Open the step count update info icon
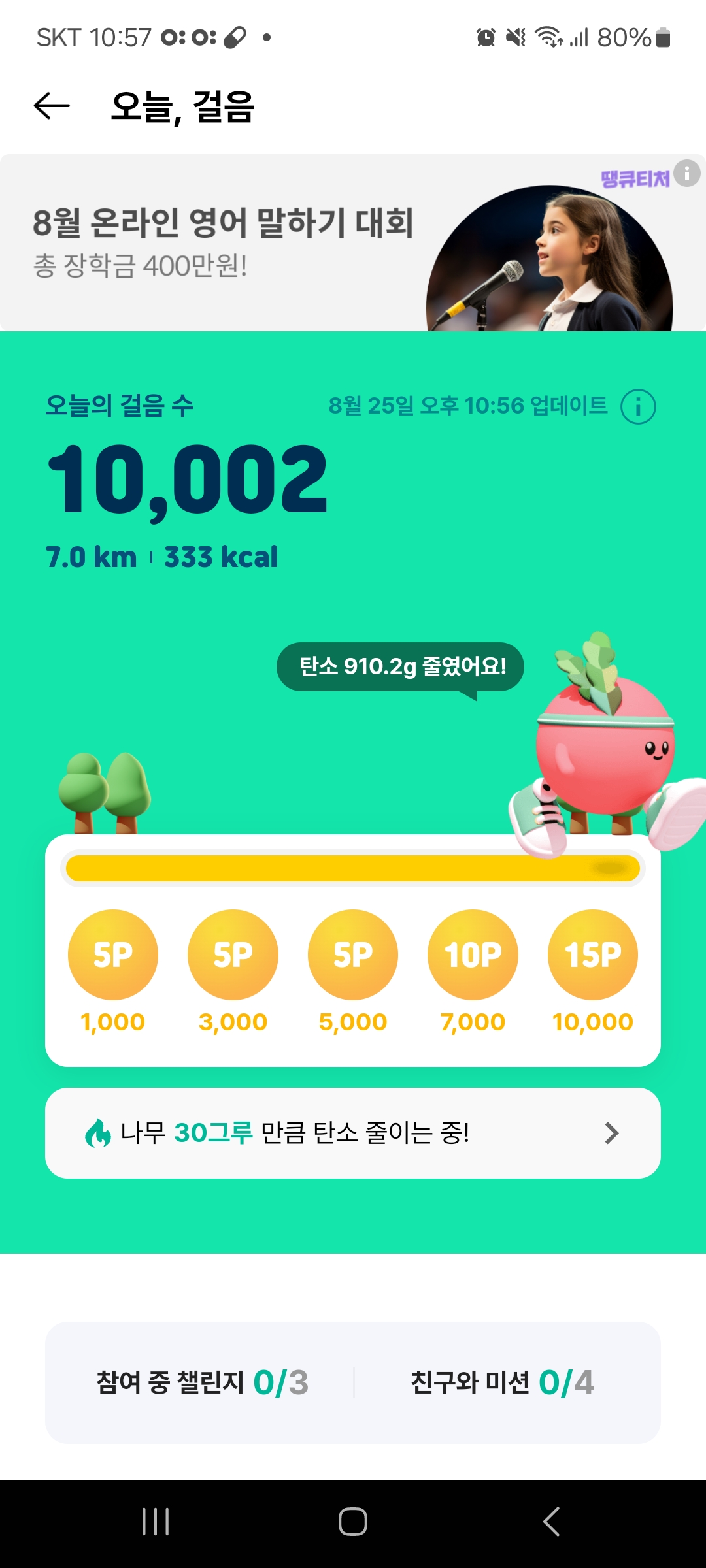The image size is (706, 1568). click(638, 406)
